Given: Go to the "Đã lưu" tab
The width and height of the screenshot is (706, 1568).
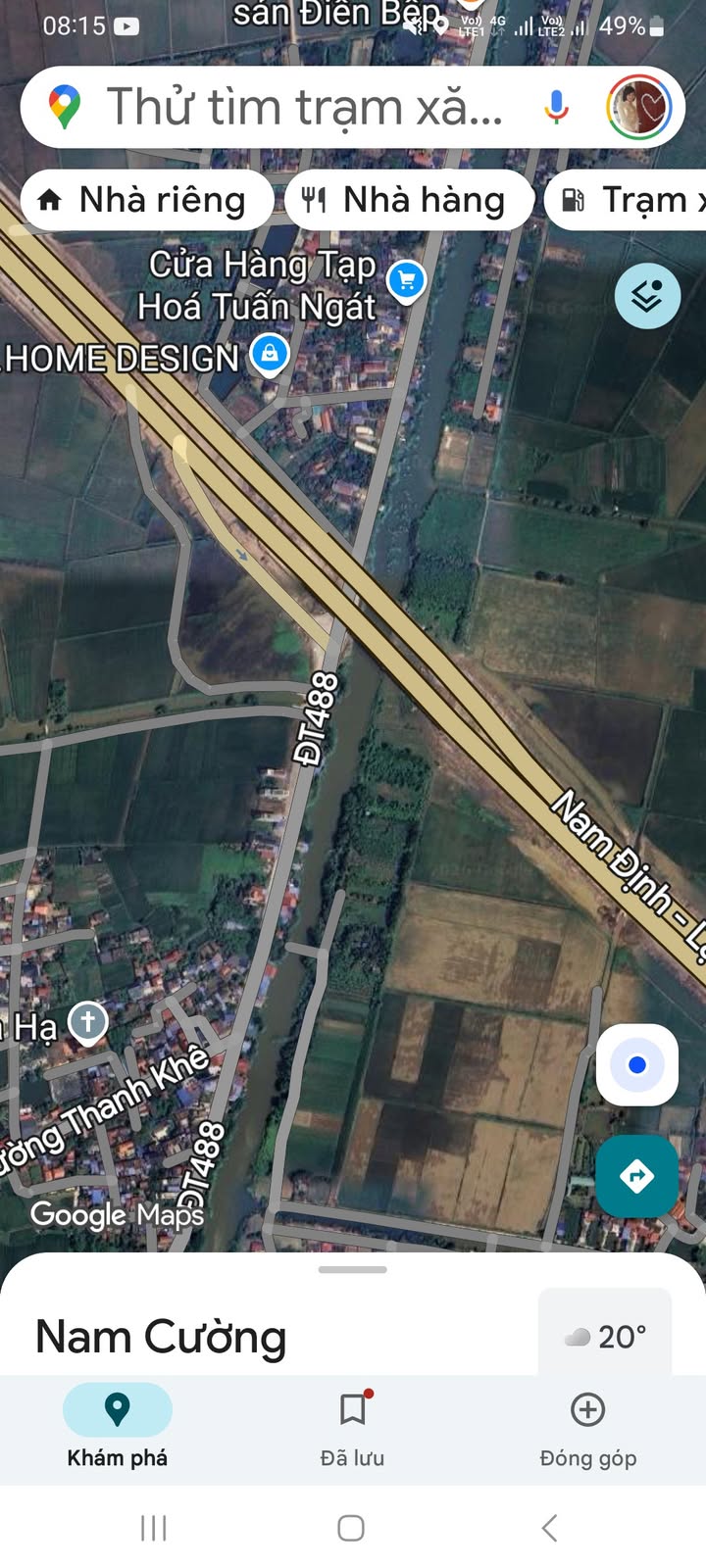Looking at the screenshot, I should (353, 1427).
